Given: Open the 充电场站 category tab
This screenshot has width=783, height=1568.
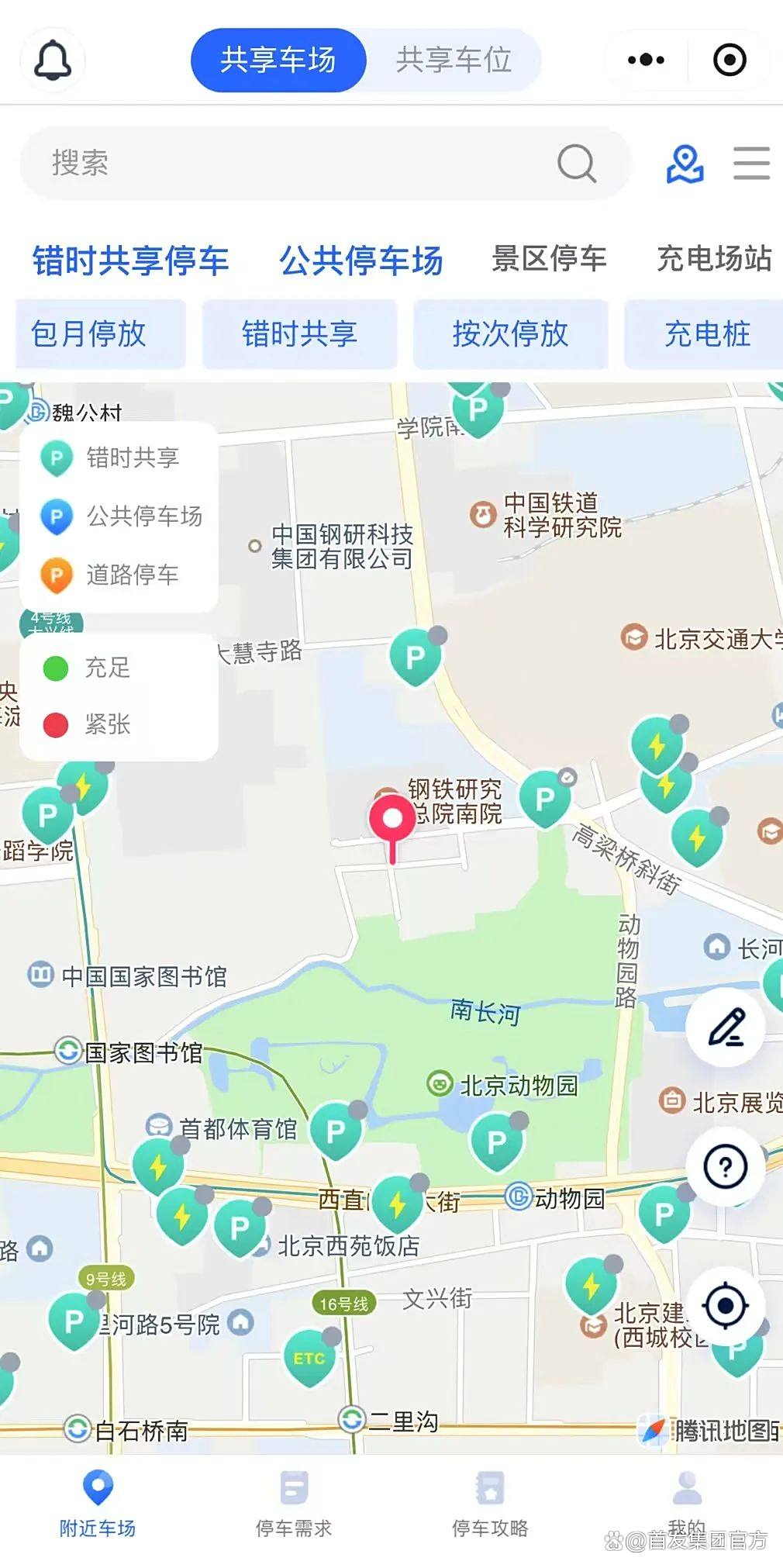Looking at the screenshot, I should pyautogui.click(x=714, y=259).
